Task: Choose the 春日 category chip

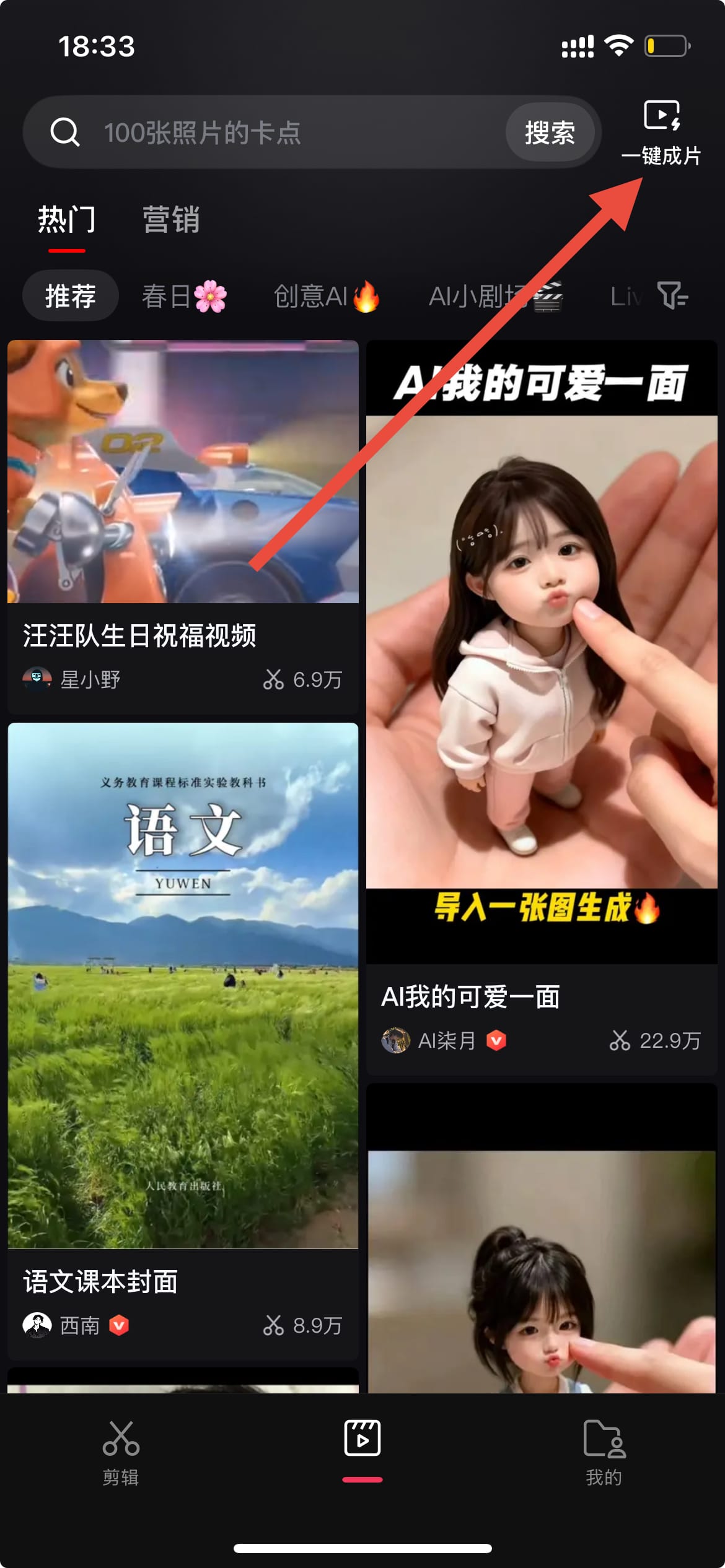Action: click(184, 296)
